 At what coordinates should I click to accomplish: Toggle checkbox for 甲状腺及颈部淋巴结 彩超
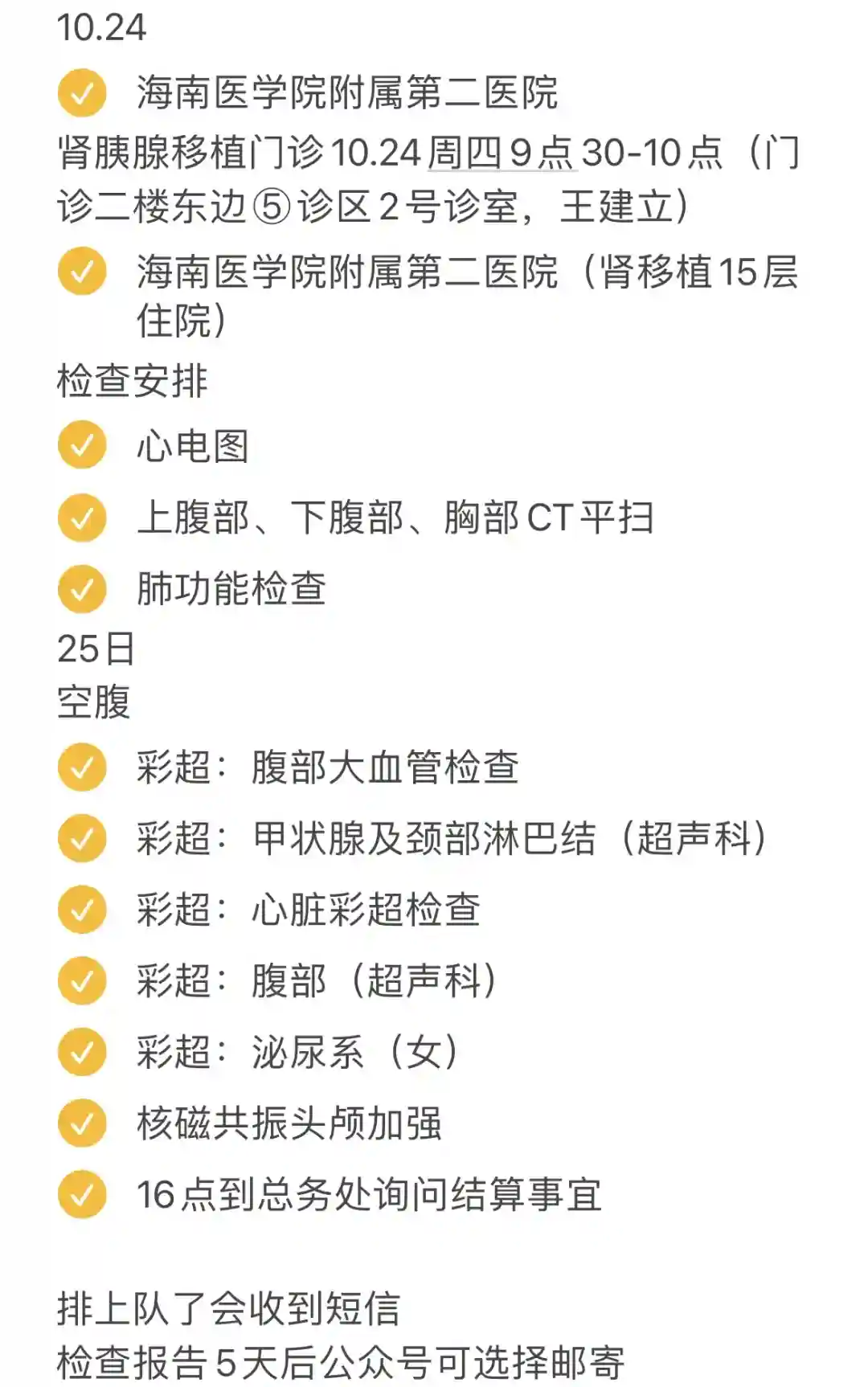82,839
